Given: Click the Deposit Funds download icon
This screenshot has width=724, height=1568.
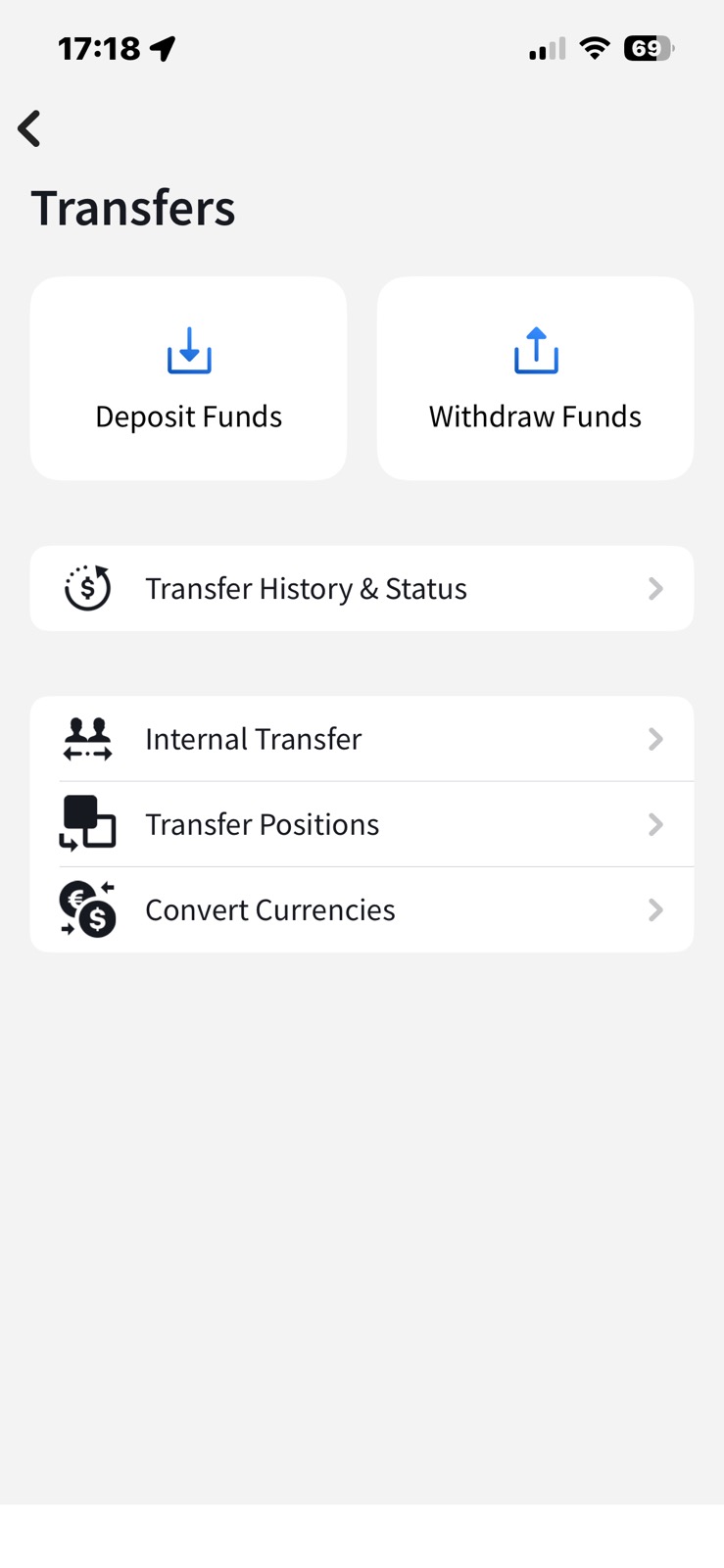Looking at the screenshot, I should 188,351.
